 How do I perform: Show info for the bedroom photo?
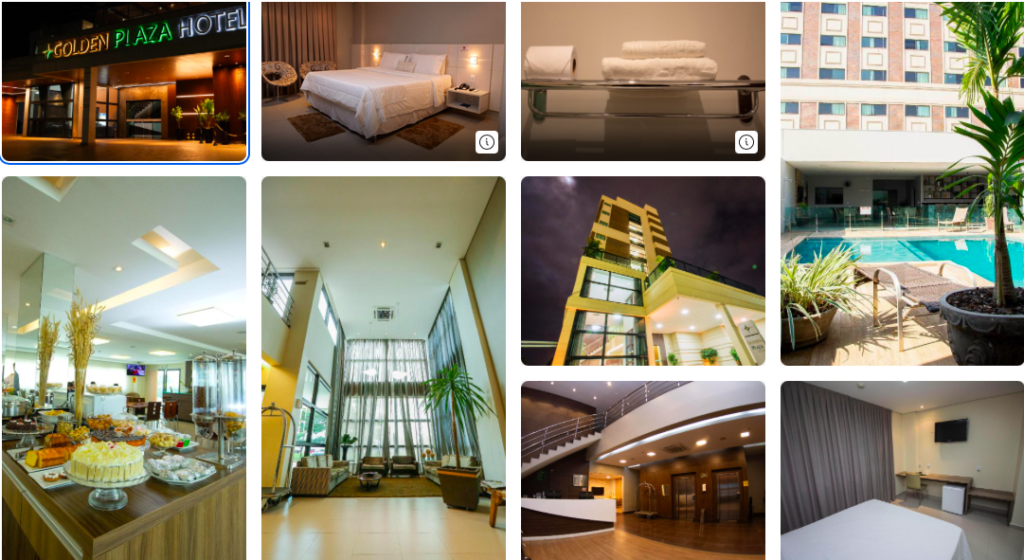(486, 142)
